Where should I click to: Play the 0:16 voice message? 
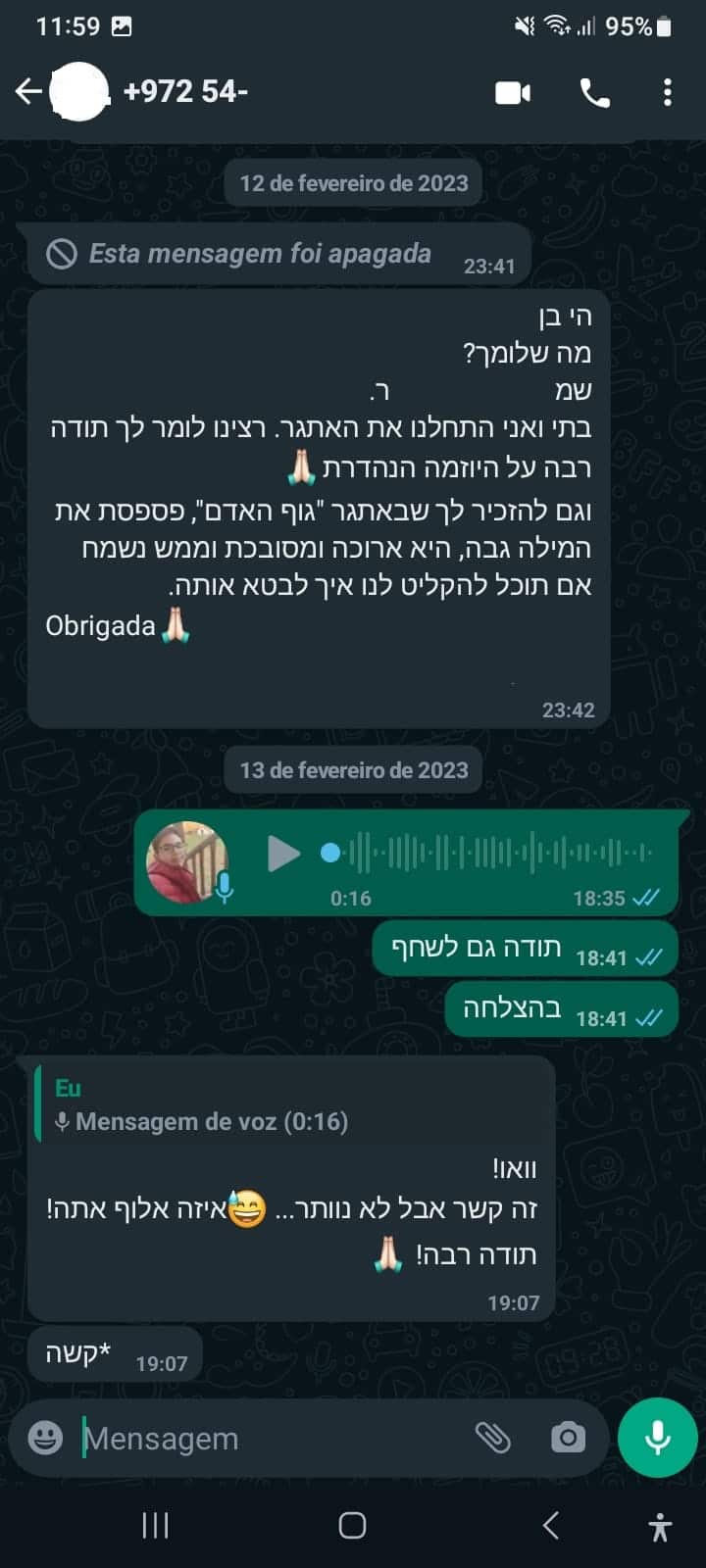[283, 854]
